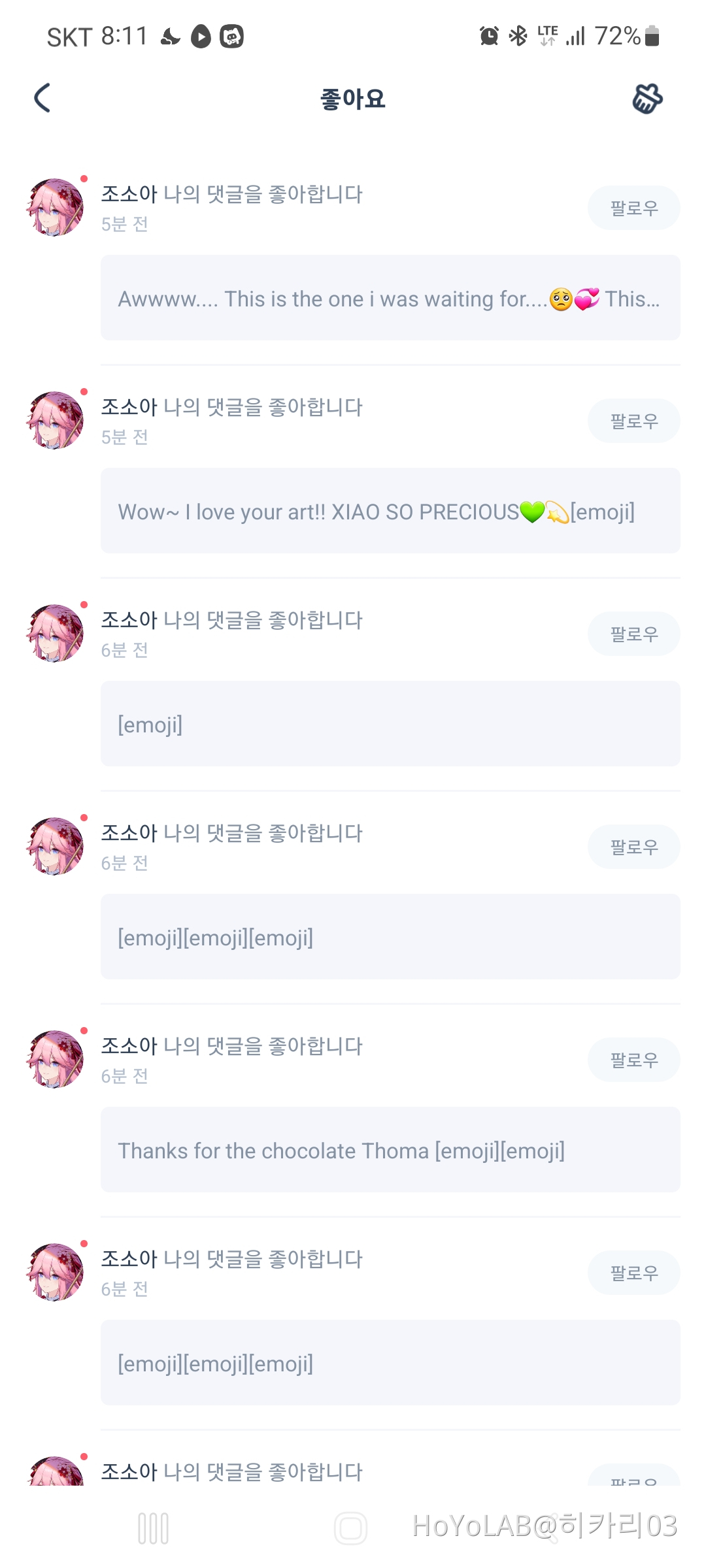Follow 조소아 on the chocolate Thoma notification
This screenshot has width=706, height=1568.
[633, 1060]
